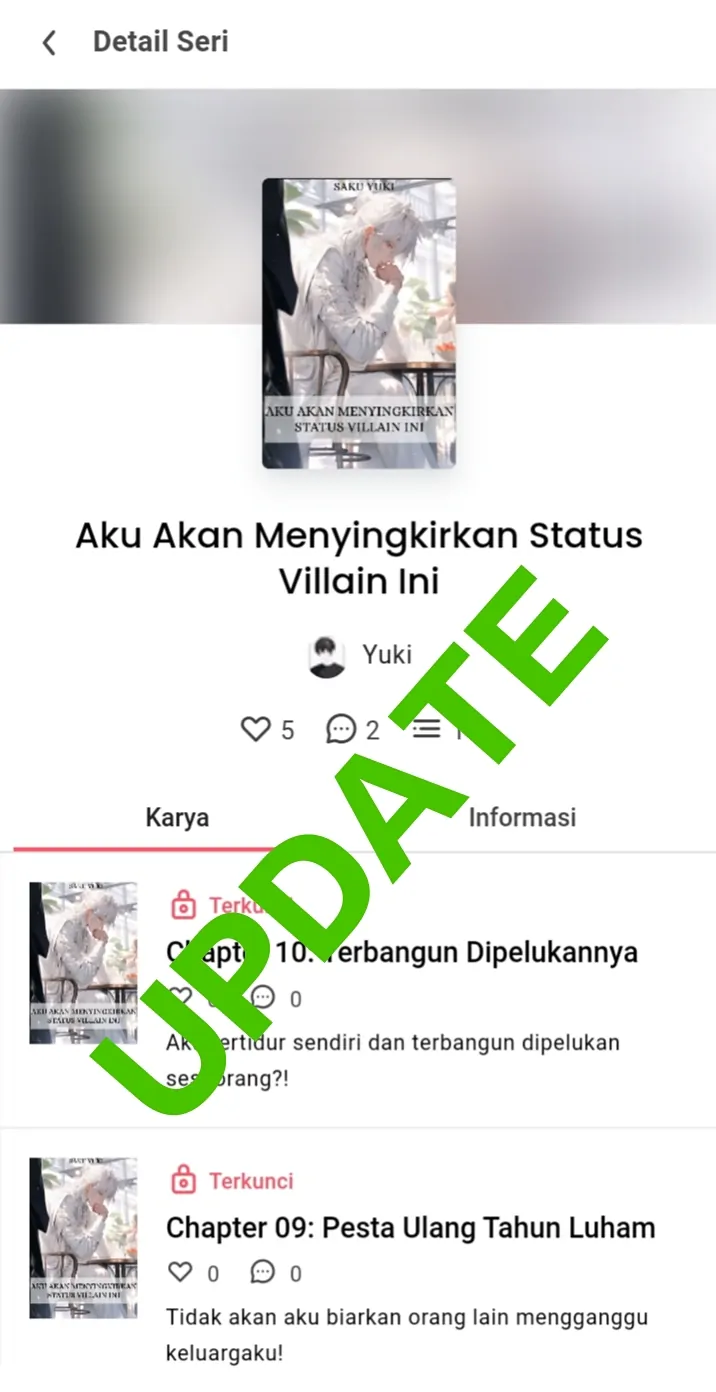Go back from Detail Seri
This screenshot has height=1392, width=716.
[x=48, y=43]
